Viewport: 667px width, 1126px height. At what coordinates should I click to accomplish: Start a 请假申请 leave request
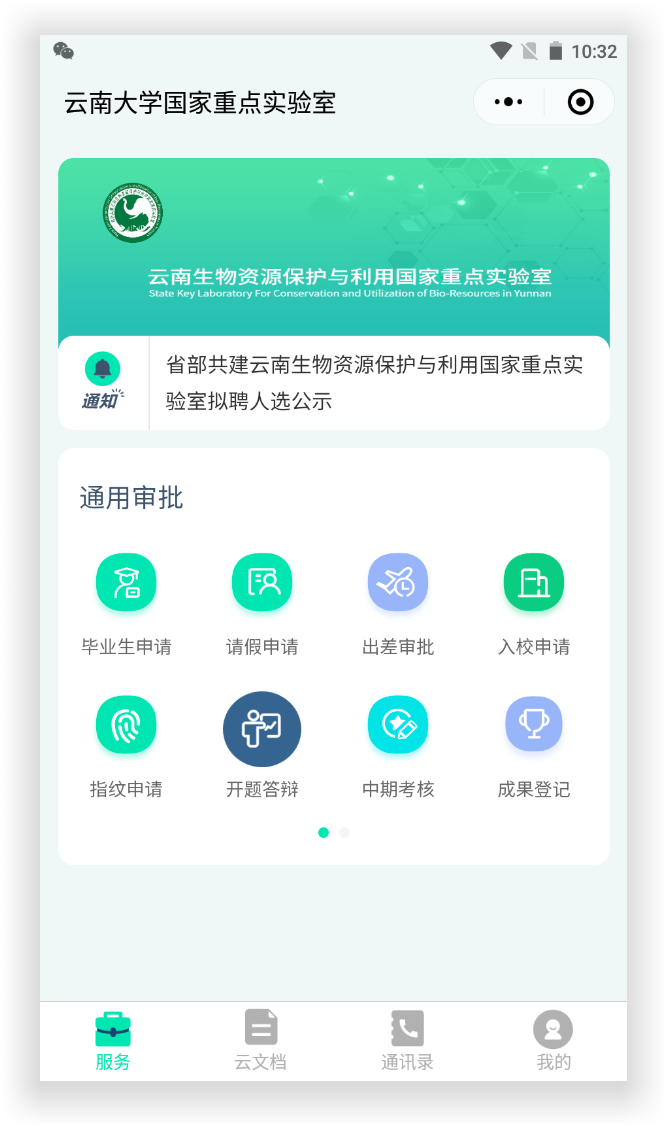tap(262, 583)
